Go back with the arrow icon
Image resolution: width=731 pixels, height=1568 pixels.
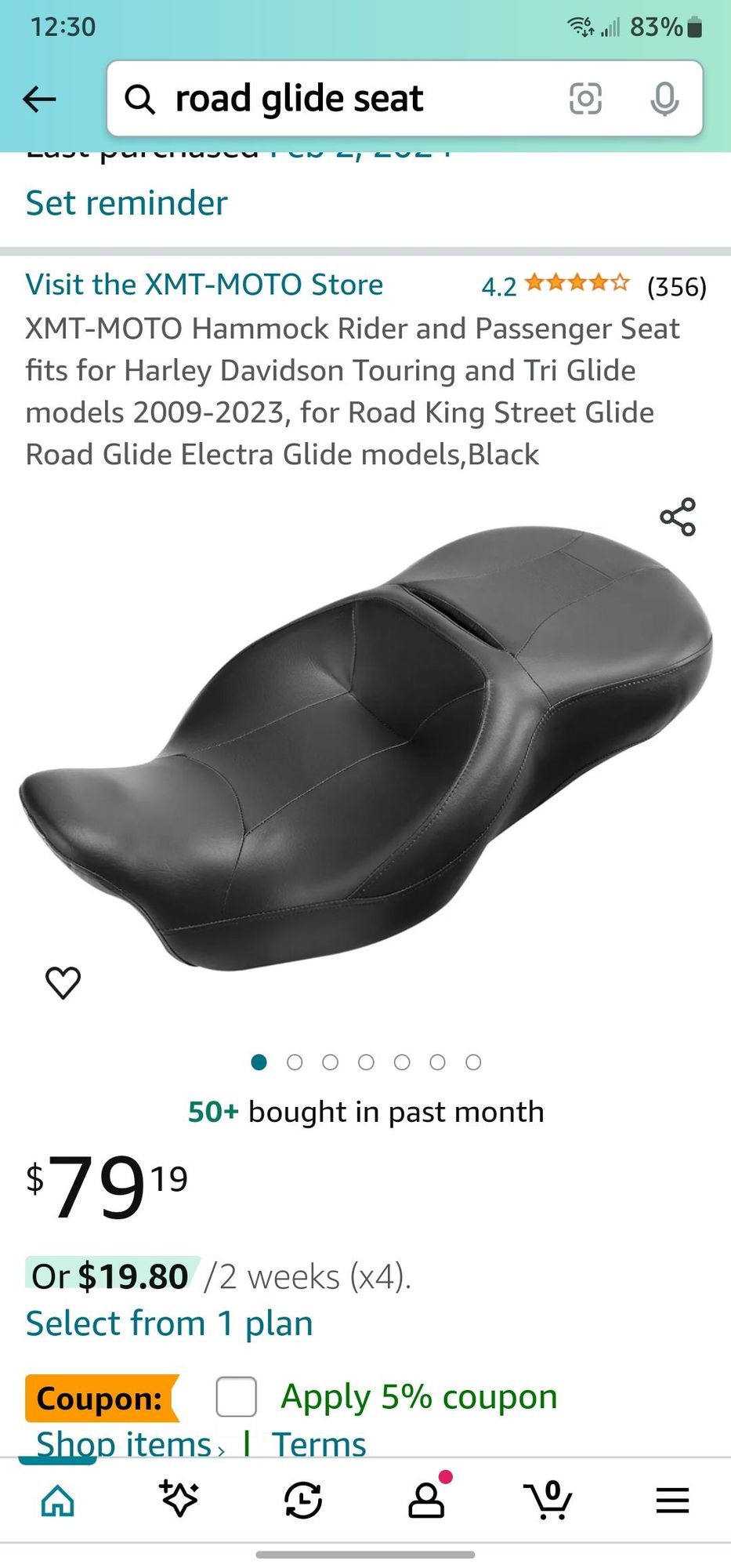[x=39, y=99]
